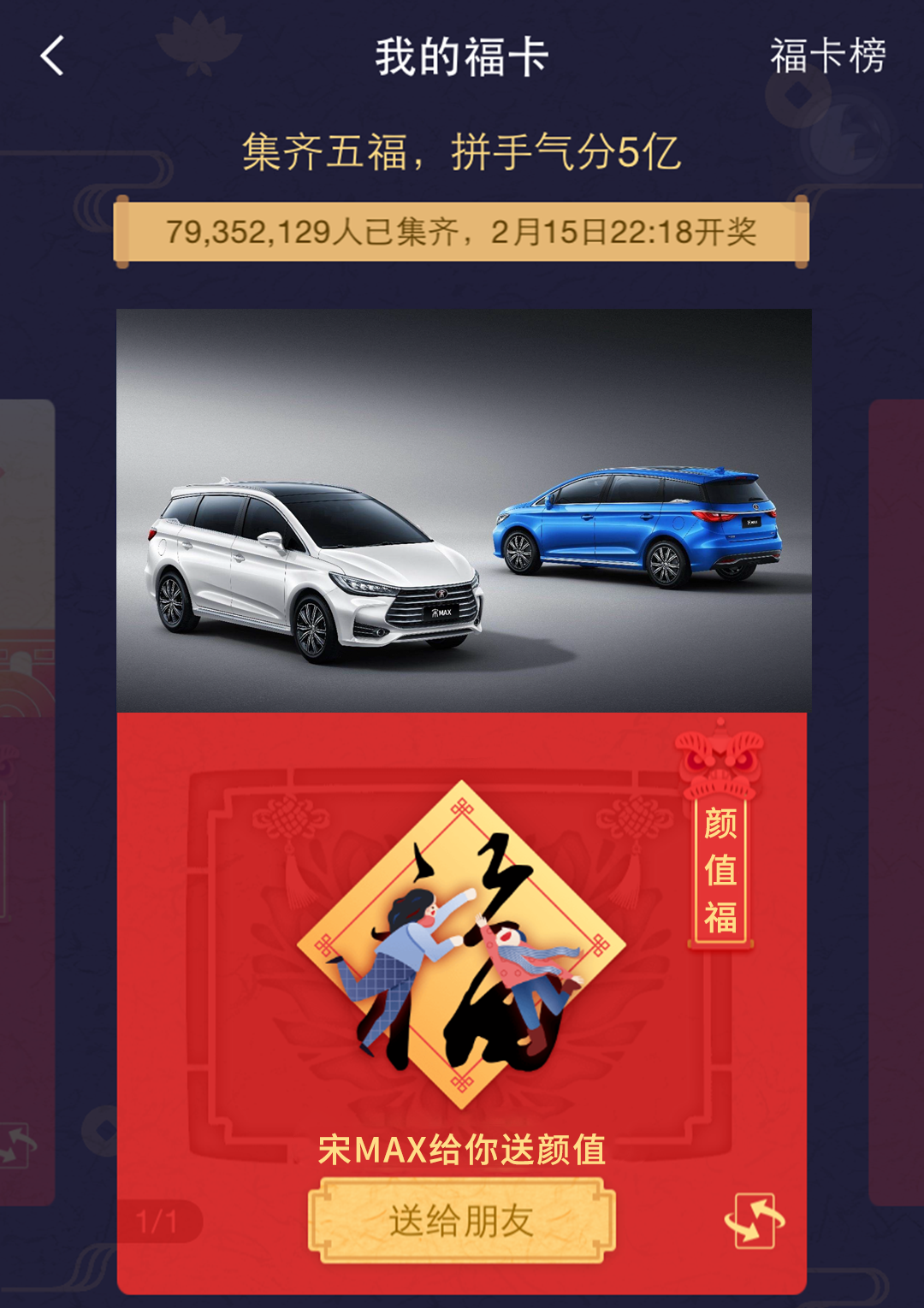The image size is (924, 1308).
Task: Open the 宋MAX car banner image
Action: pos(464,511)
